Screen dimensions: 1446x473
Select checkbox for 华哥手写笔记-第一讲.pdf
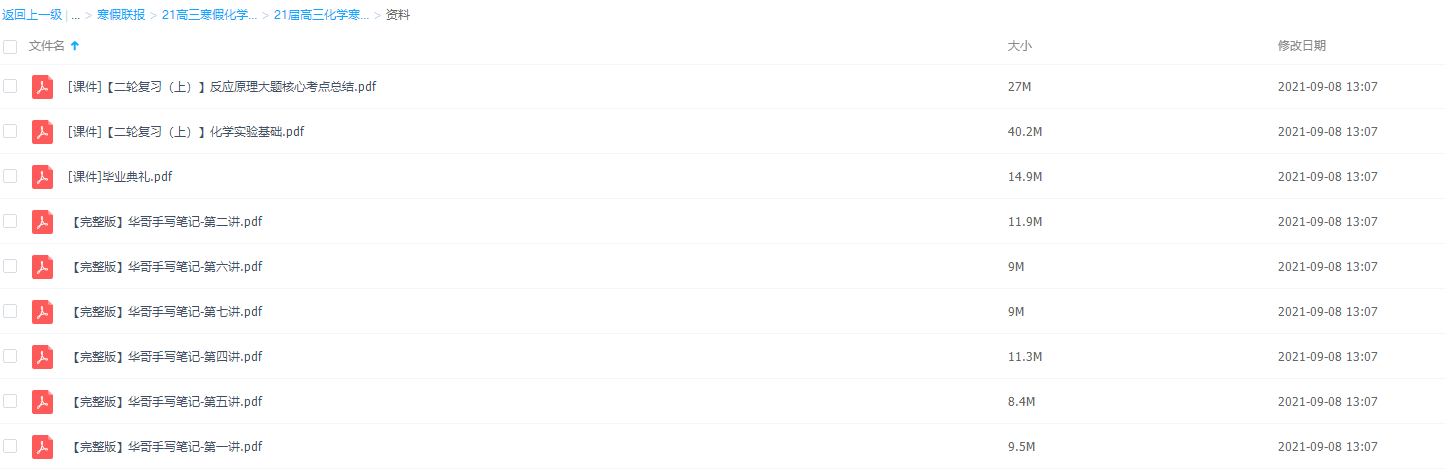(10, 446)
